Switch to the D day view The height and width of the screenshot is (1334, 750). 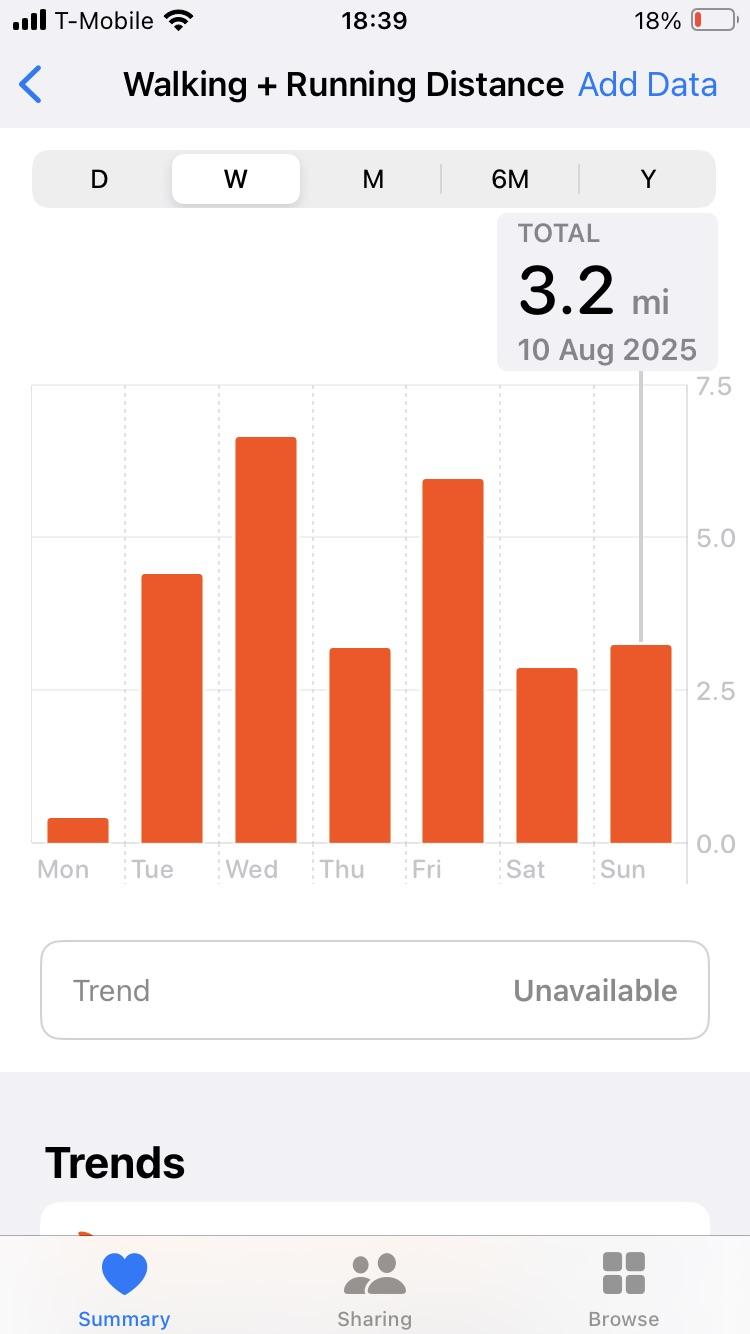tap(99, 179)
